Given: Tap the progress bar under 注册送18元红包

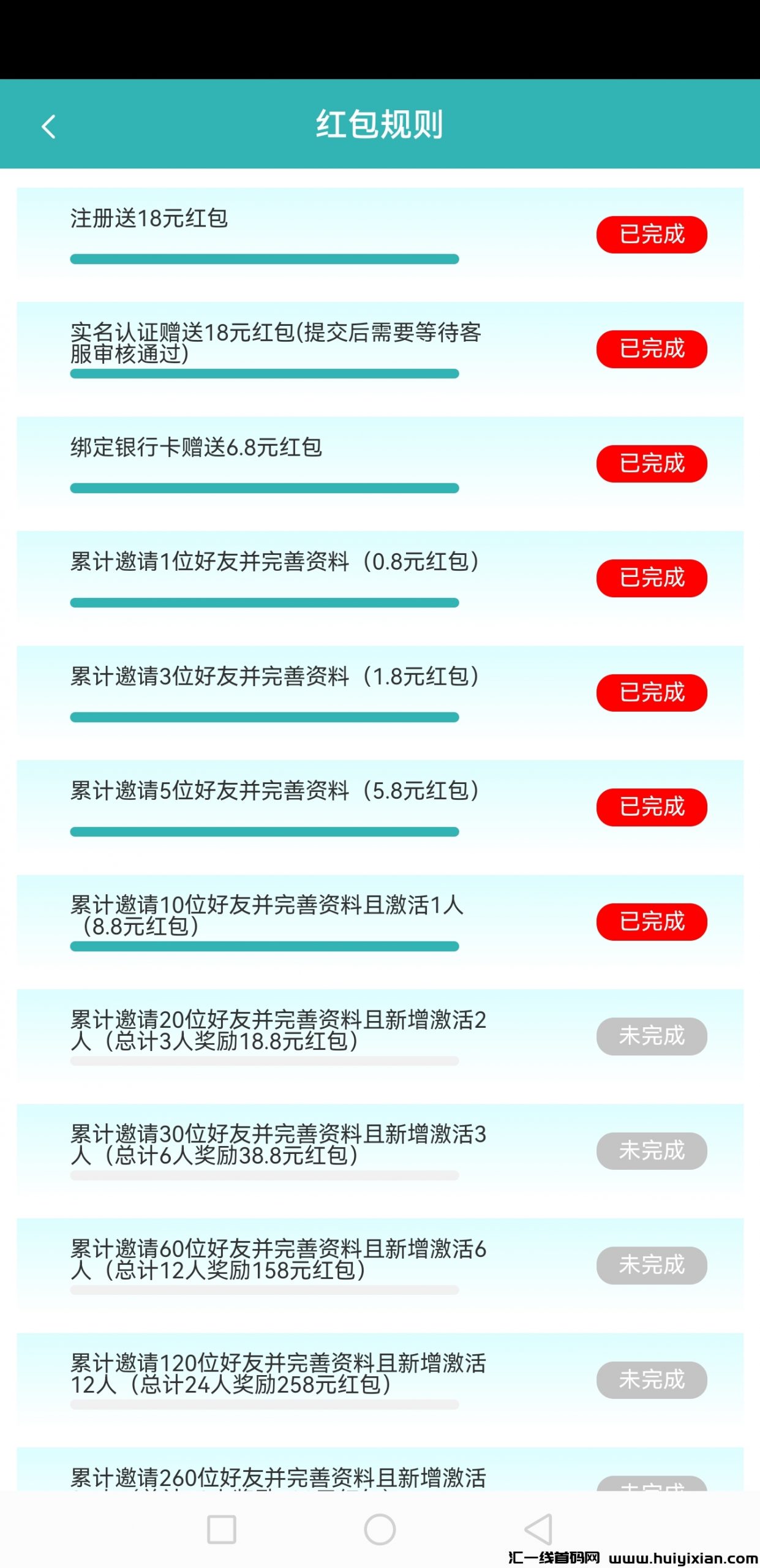Looking at the screenshot, I should pyautogui.click(x=265, y=258).
